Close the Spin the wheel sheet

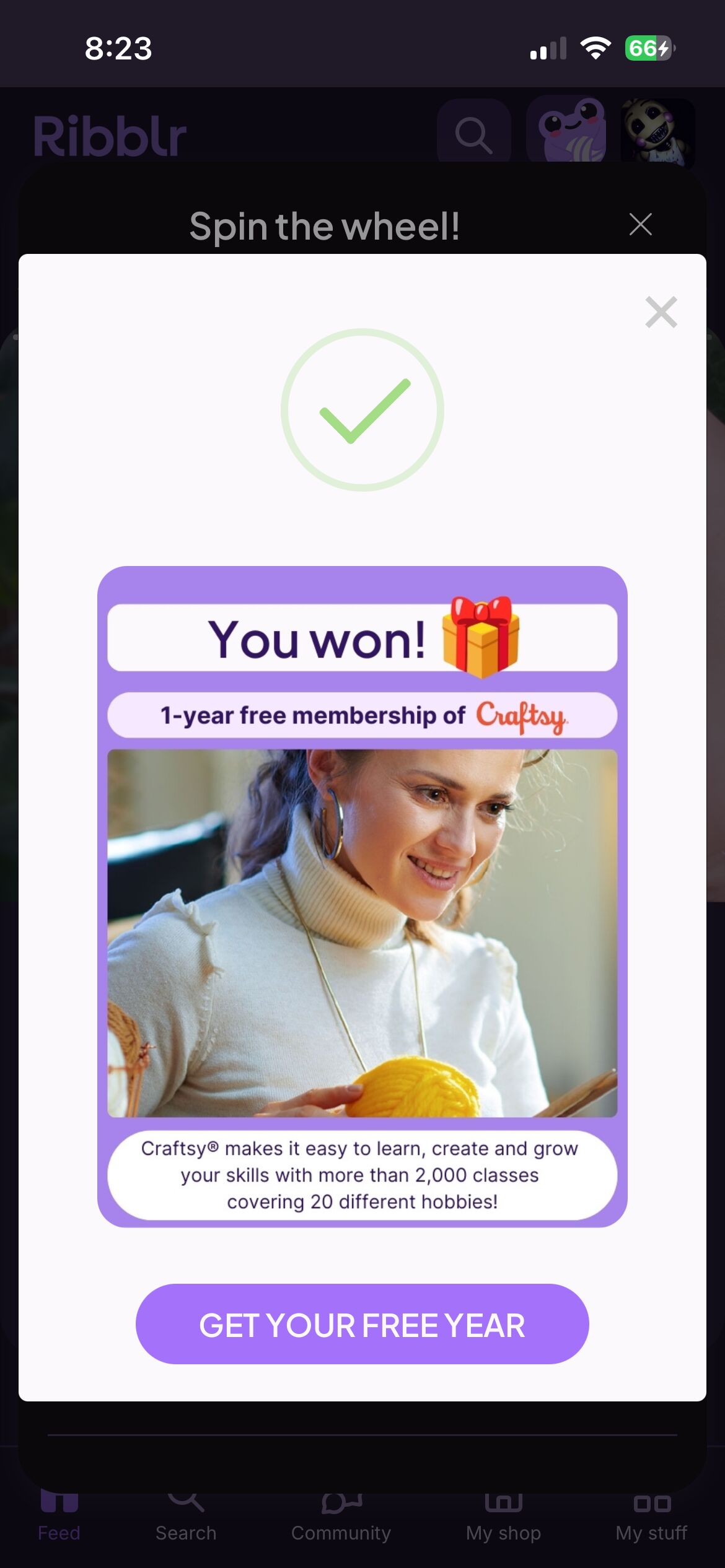(640, 224)
